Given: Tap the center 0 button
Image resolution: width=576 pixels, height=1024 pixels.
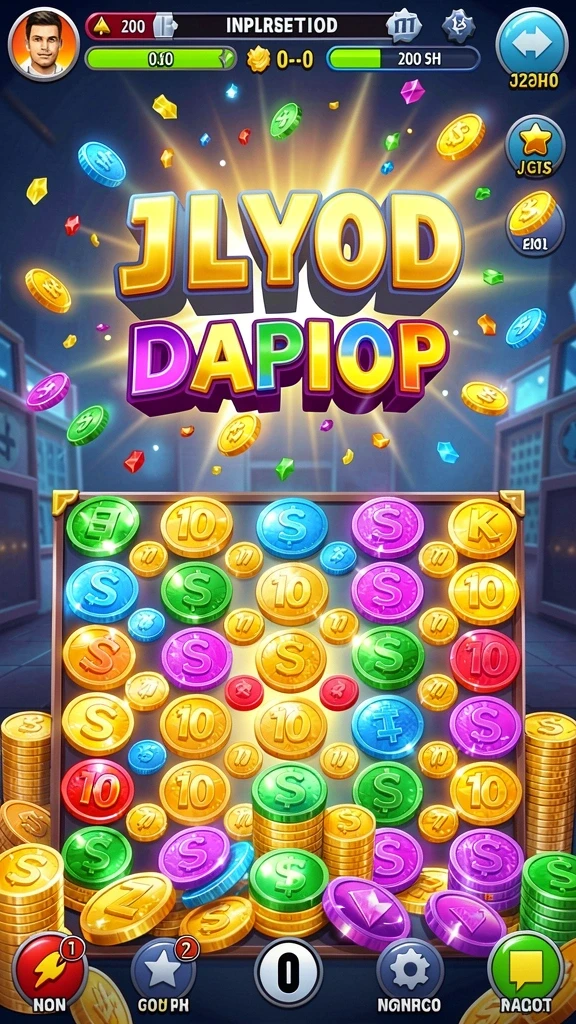Looking at the screenshot, I should coord(288,973).
